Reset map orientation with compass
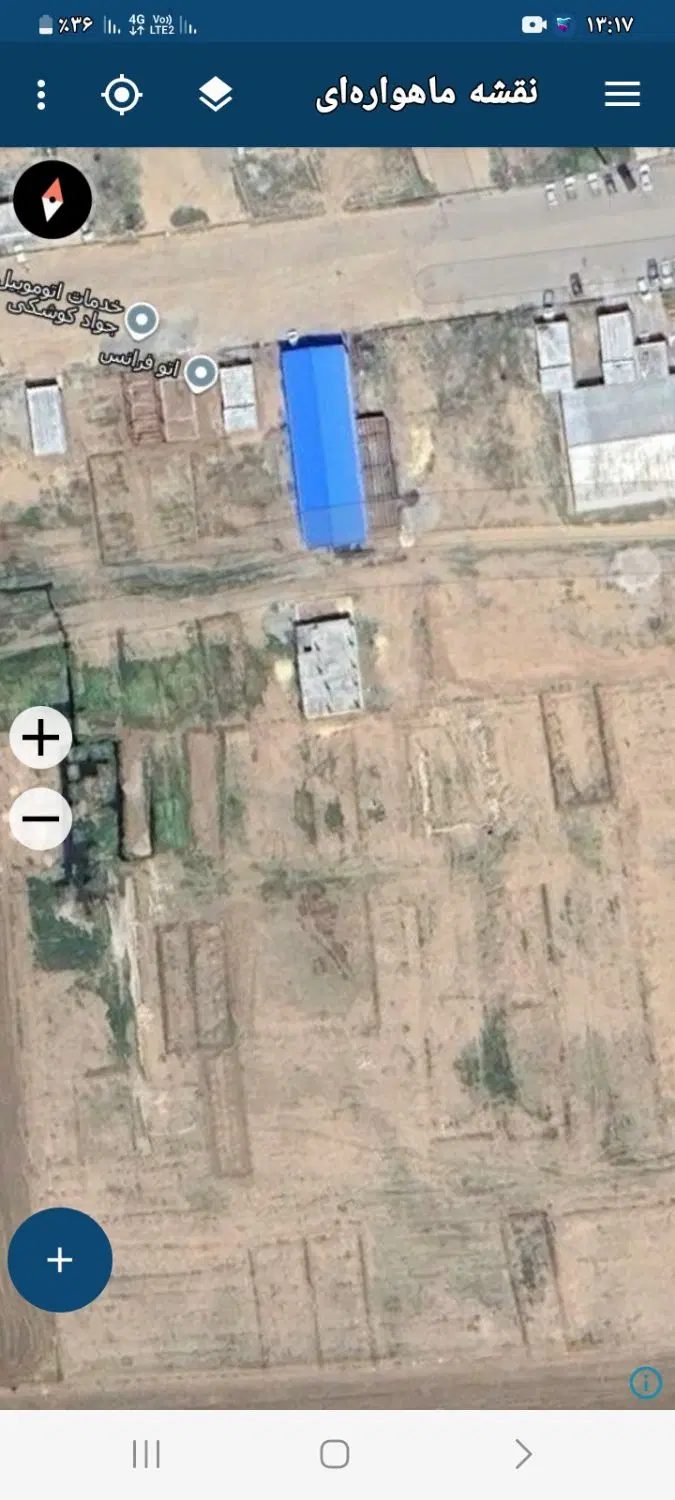The height and width of the screenshot is (1500, 675). coord(53,200)
